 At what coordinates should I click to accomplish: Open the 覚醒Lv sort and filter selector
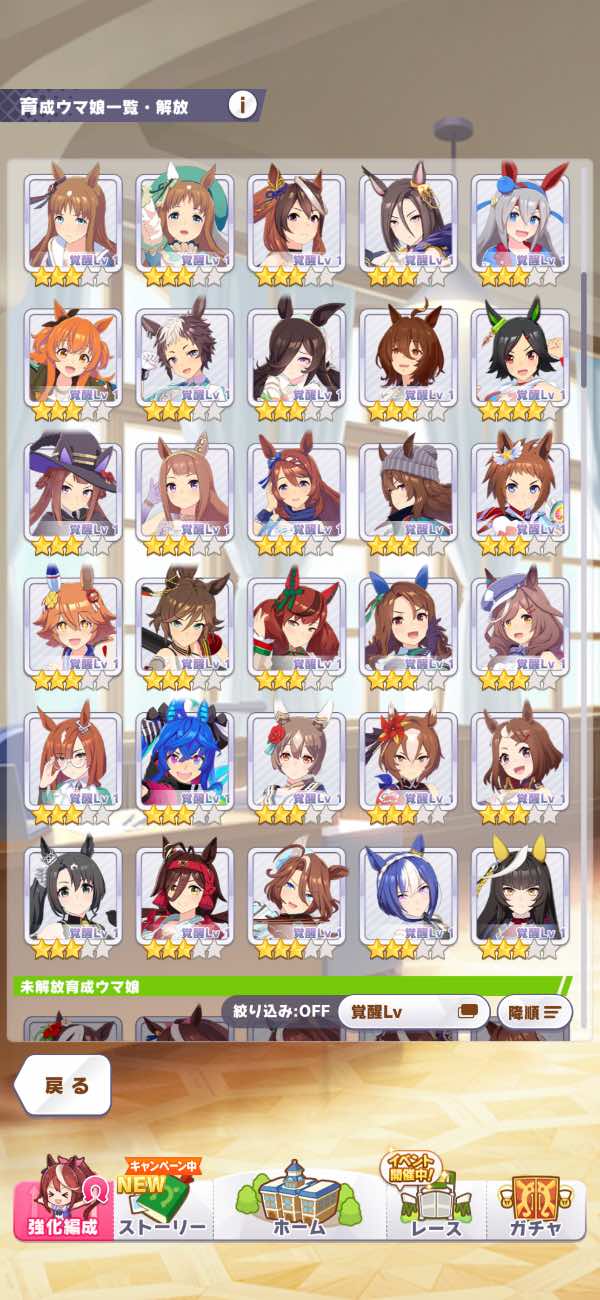pyautogui.click(x=413, y=1011)
